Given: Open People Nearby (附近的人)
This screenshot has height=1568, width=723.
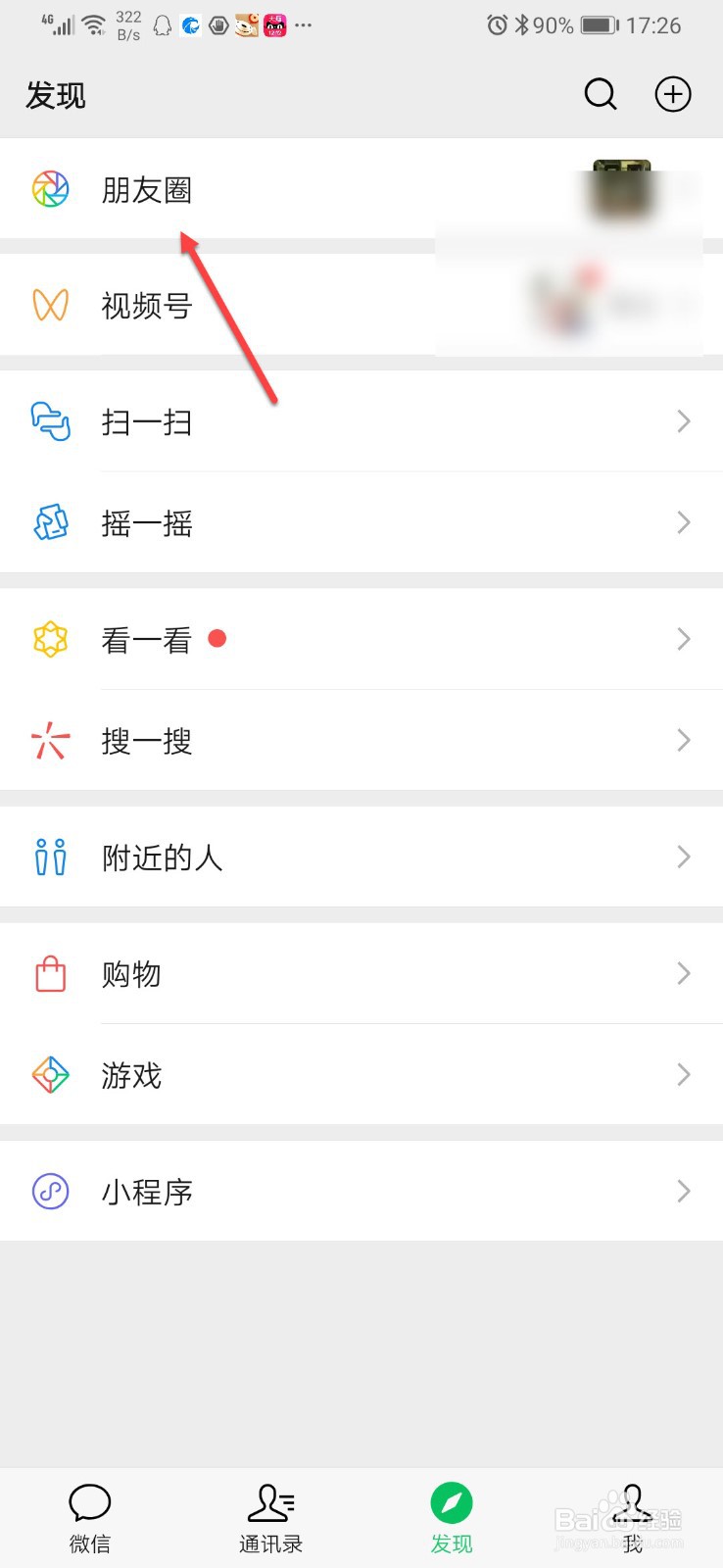Looking at the screenshot, I should coord(163,857).
